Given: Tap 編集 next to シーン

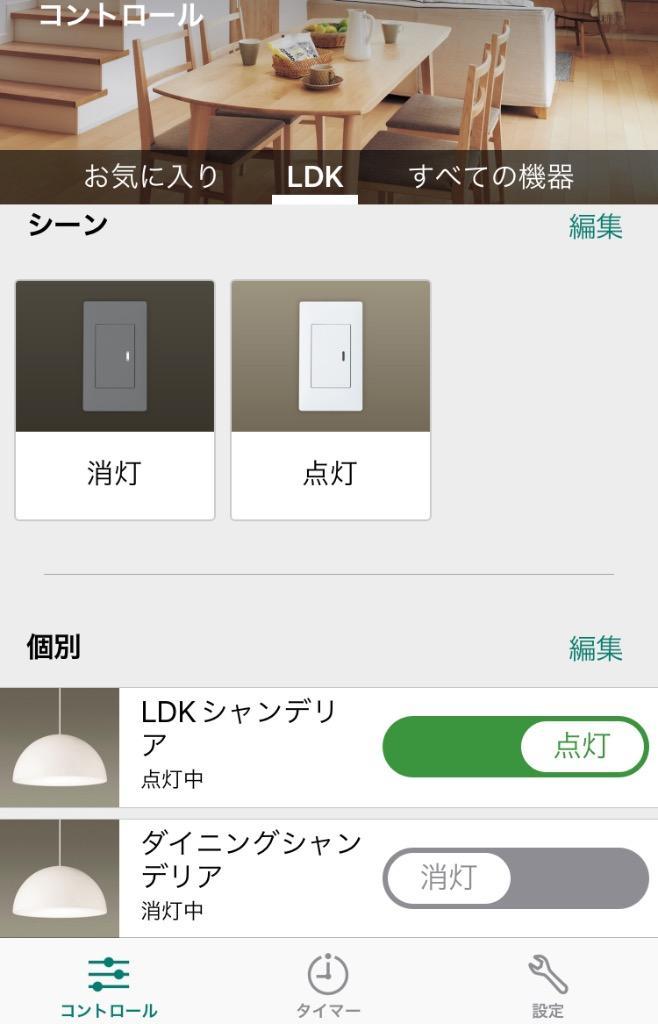Looking at the screenshot, I should click(595, 227).
